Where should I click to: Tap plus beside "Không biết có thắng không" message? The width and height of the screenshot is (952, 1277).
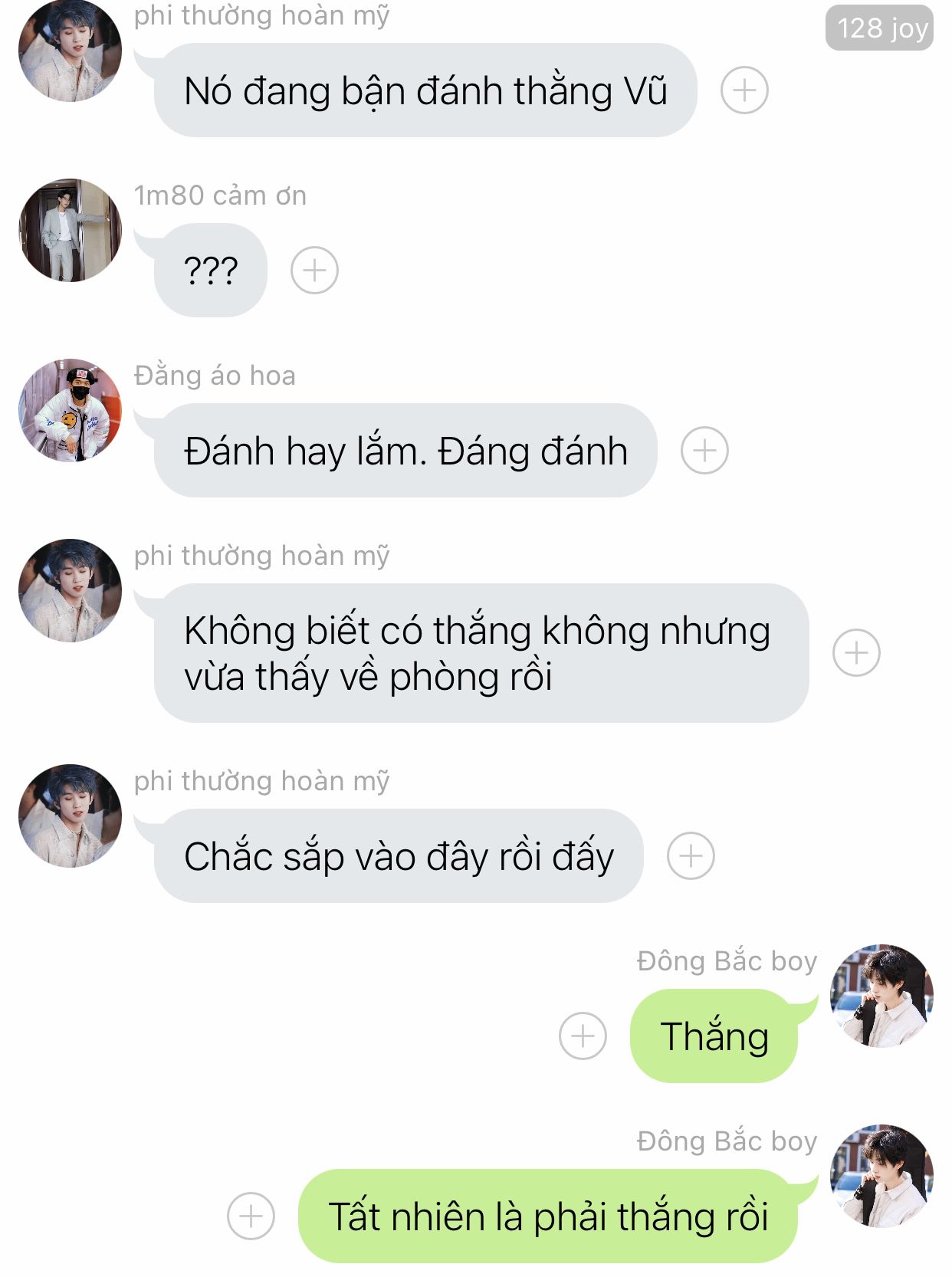(x=856, y=652)
